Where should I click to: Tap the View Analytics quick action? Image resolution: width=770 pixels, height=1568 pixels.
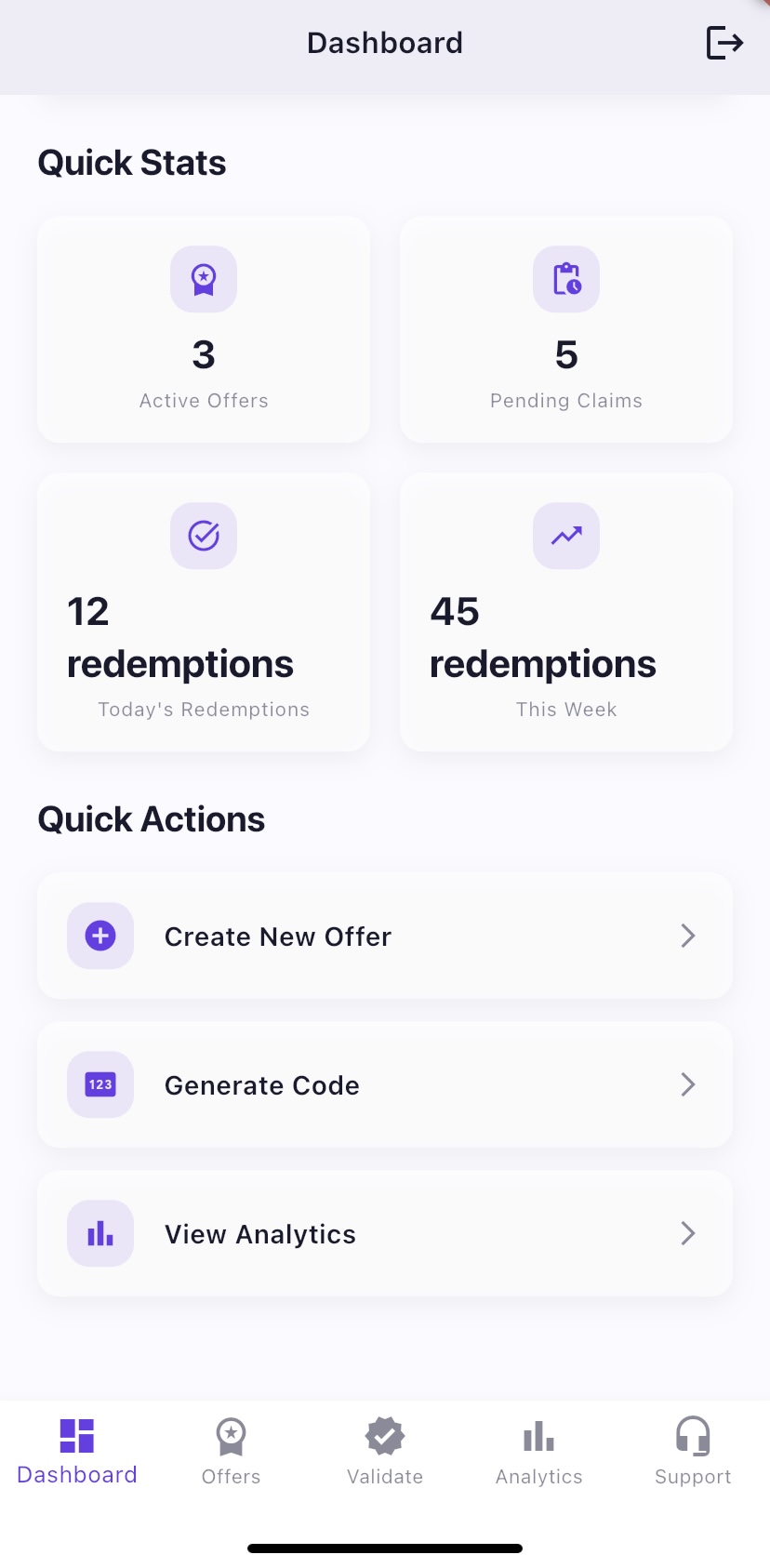(x=384, y=1233)
